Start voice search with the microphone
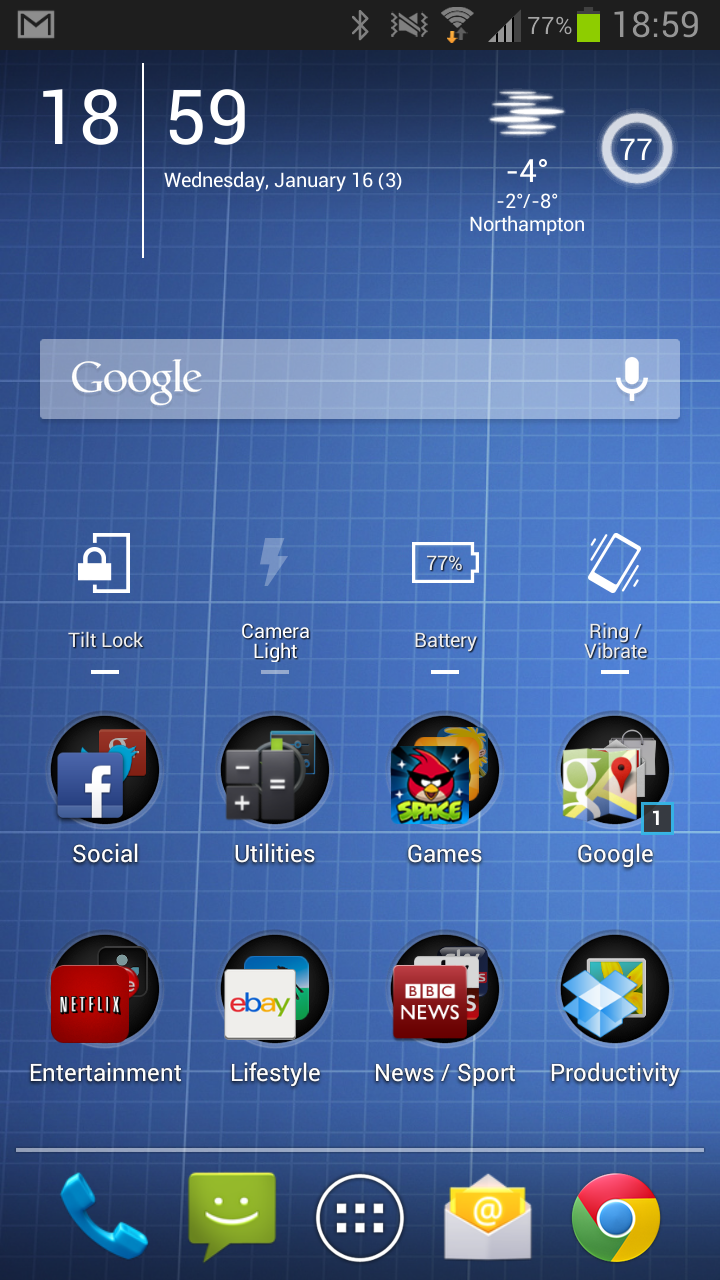This screenshot has width=720, height=1280. tap(631, 379)
